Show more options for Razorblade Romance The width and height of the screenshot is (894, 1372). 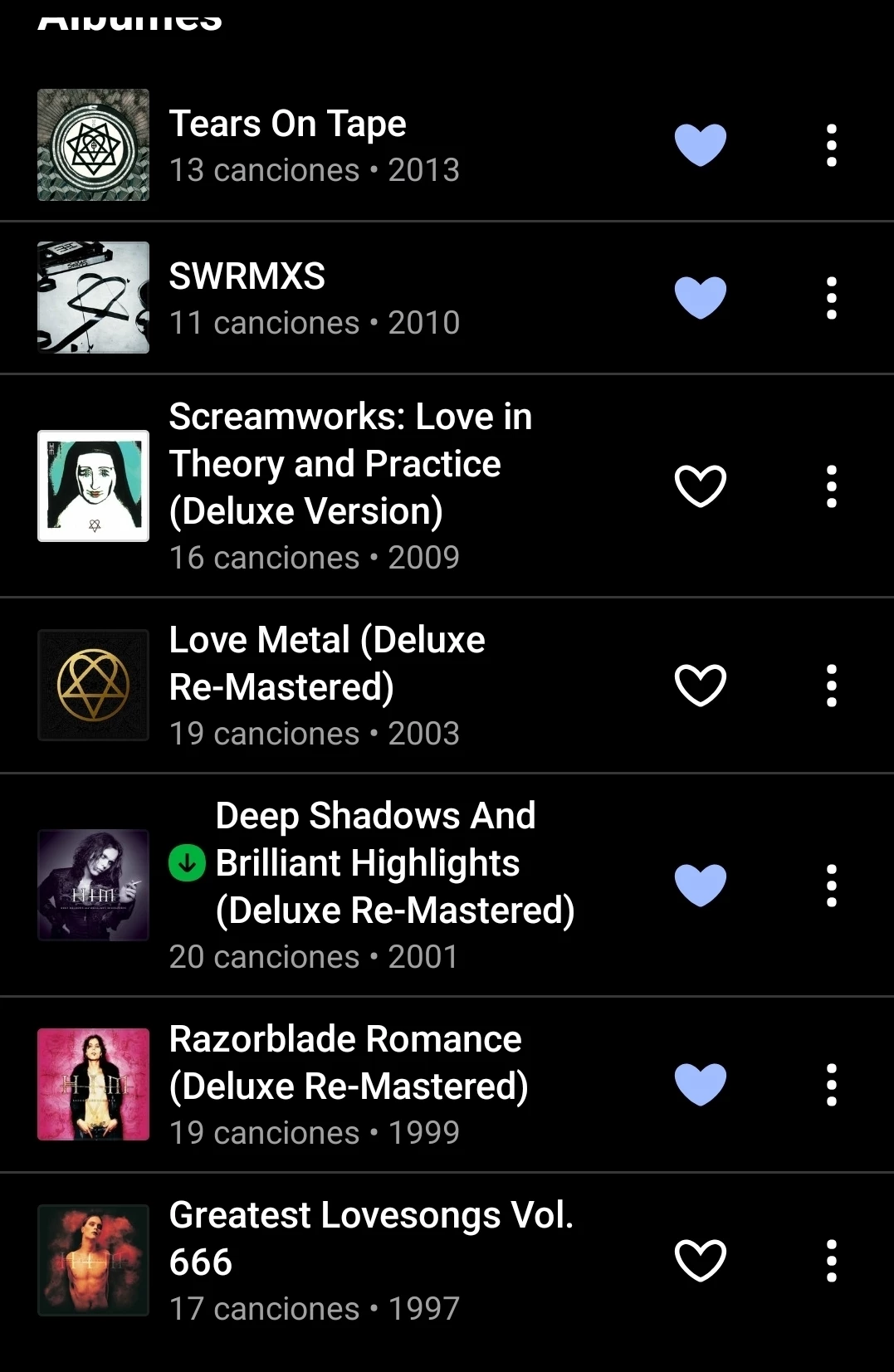831,1084
